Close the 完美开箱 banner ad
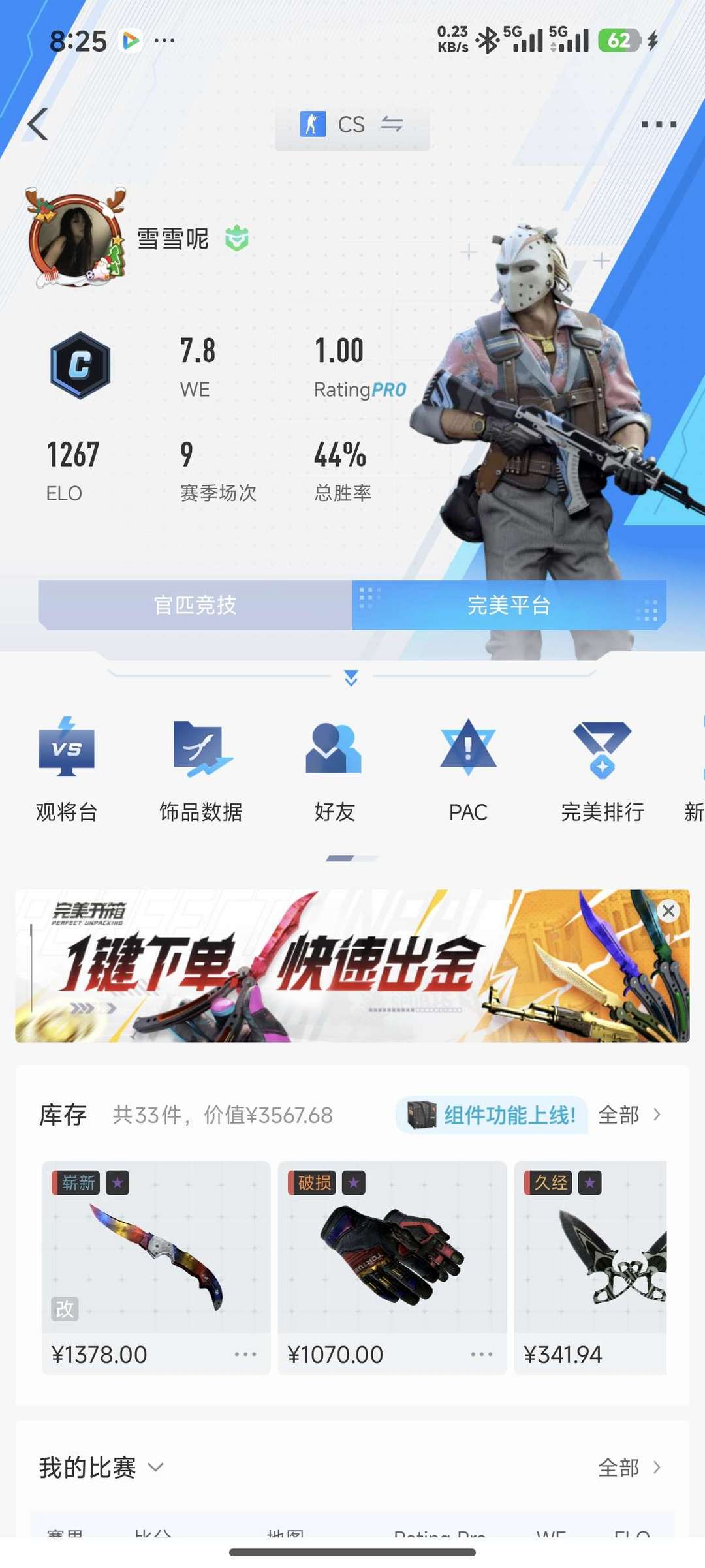The width and height of the screenshot is (705, 1568). coord(668,911)
